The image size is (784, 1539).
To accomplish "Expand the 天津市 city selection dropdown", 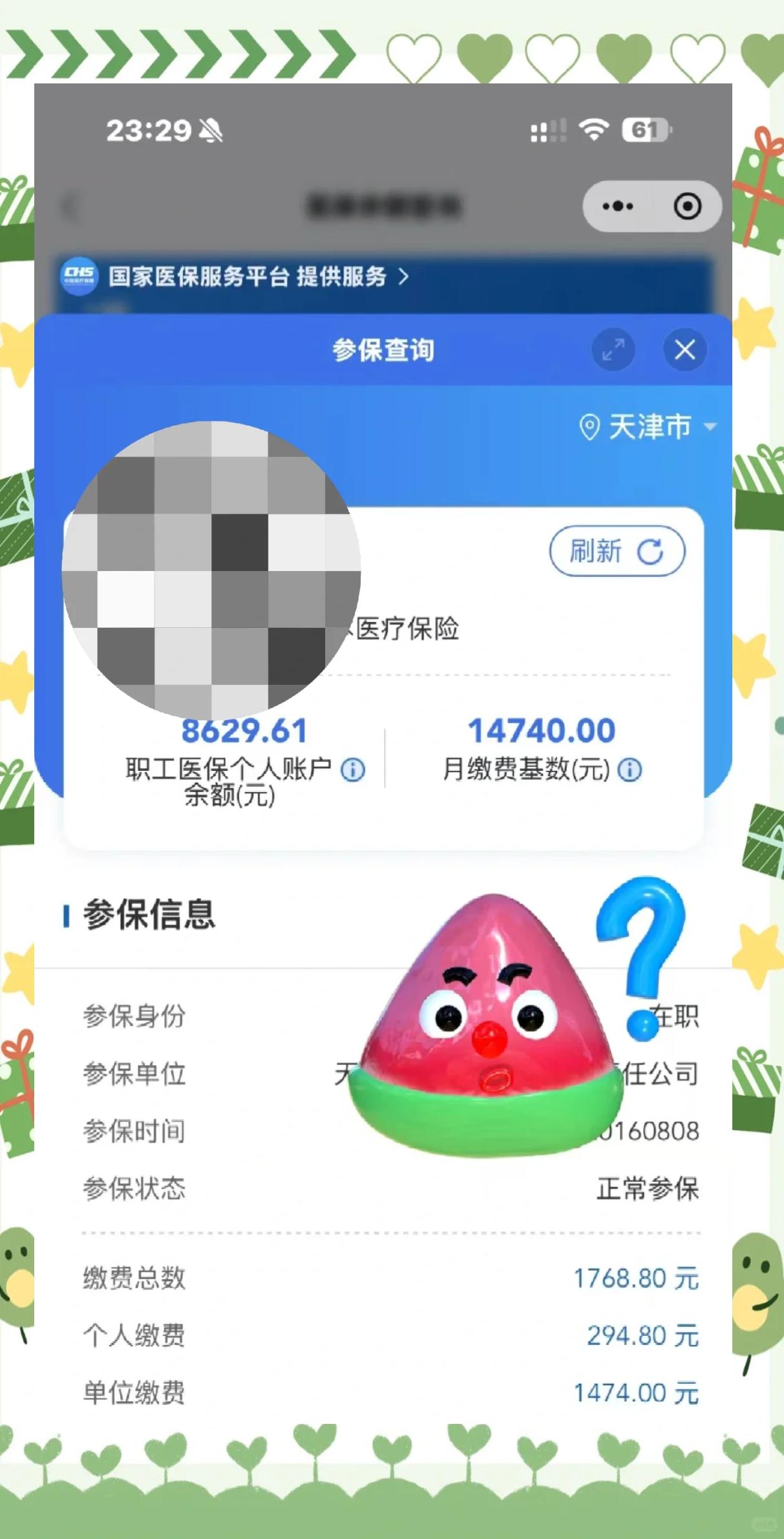I will [710, 426].
